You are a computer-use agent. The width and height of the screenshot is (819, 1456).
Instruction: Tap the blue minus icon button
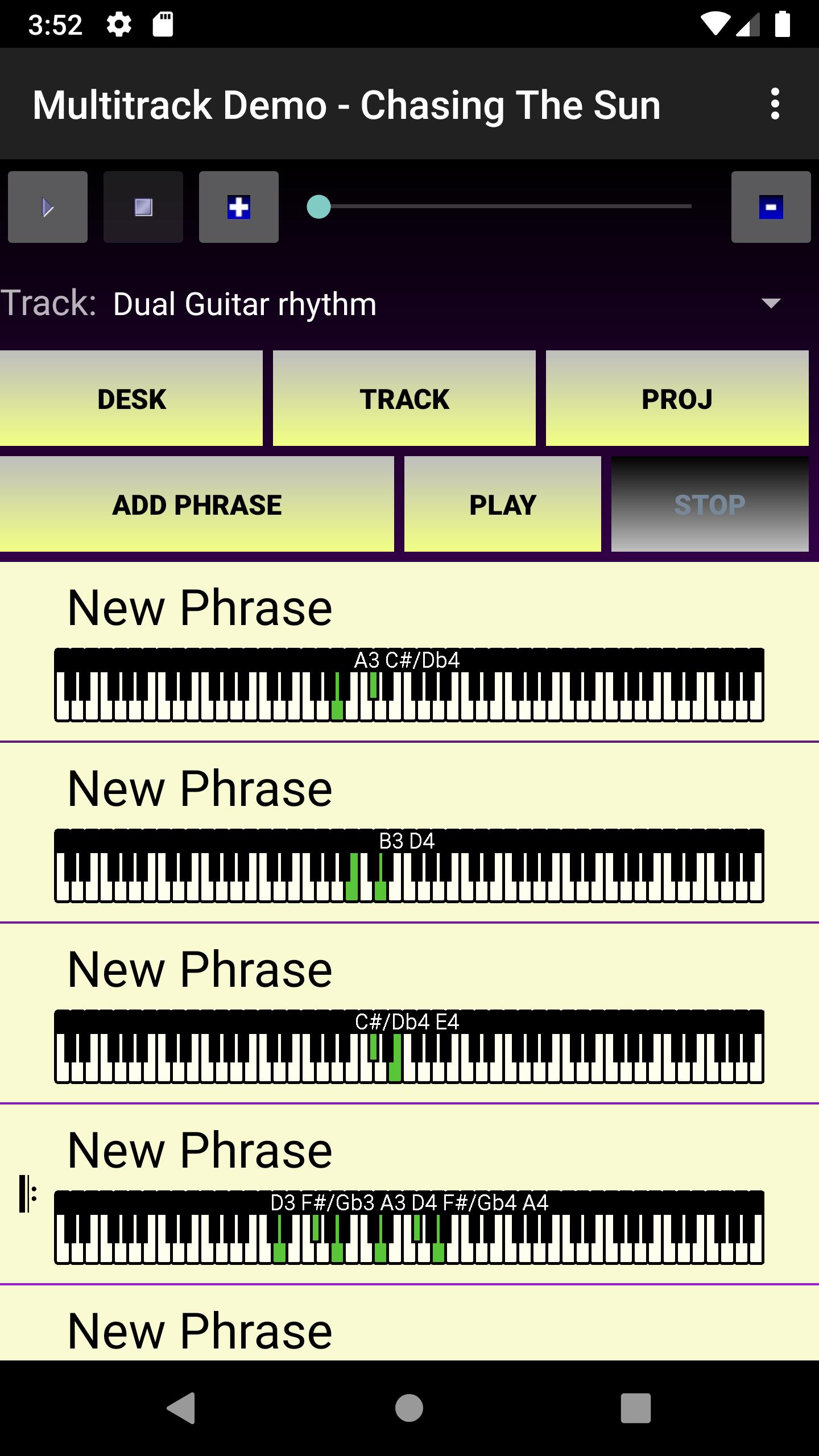pyautogui.click(x=771, y=207)
